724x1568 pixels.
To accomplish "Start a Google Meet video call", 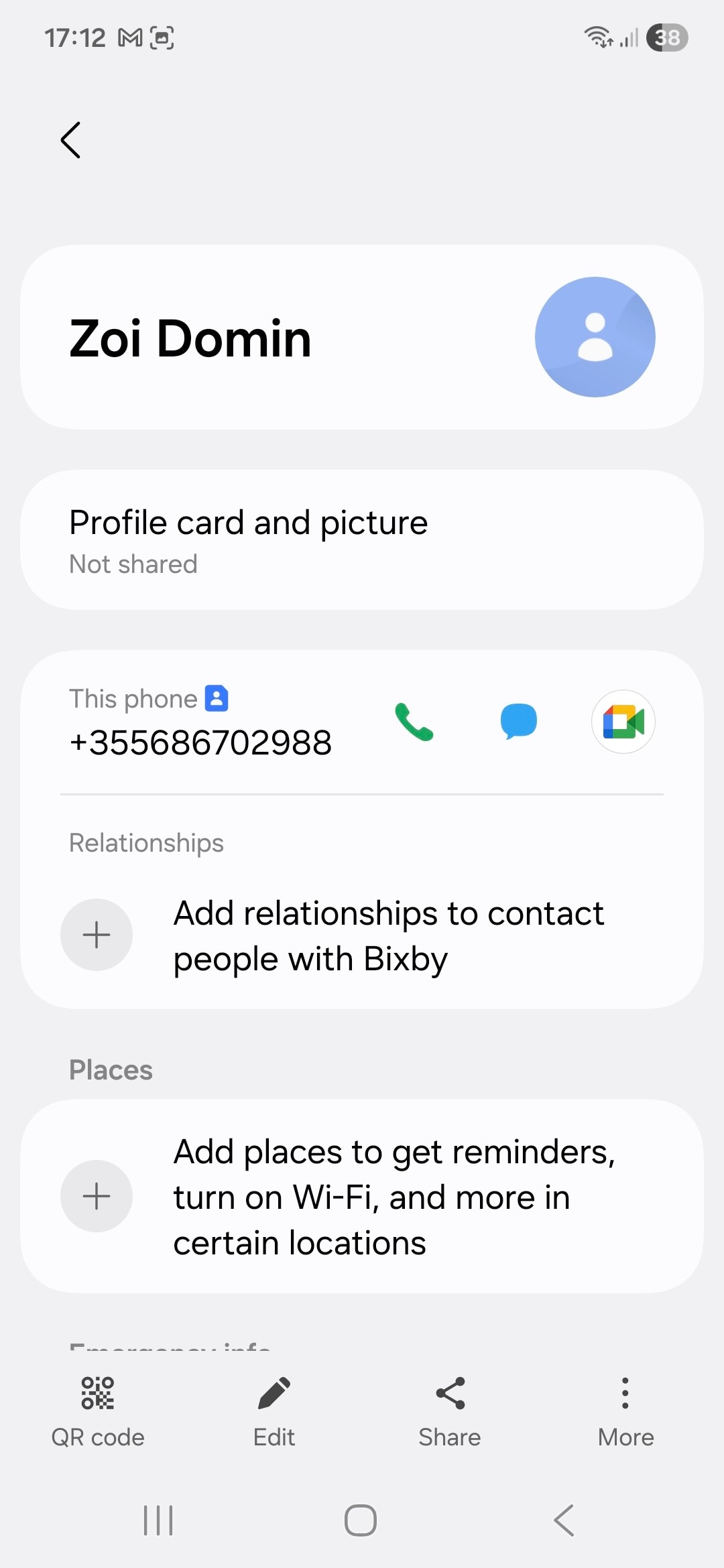I will (x=623, y=722).
